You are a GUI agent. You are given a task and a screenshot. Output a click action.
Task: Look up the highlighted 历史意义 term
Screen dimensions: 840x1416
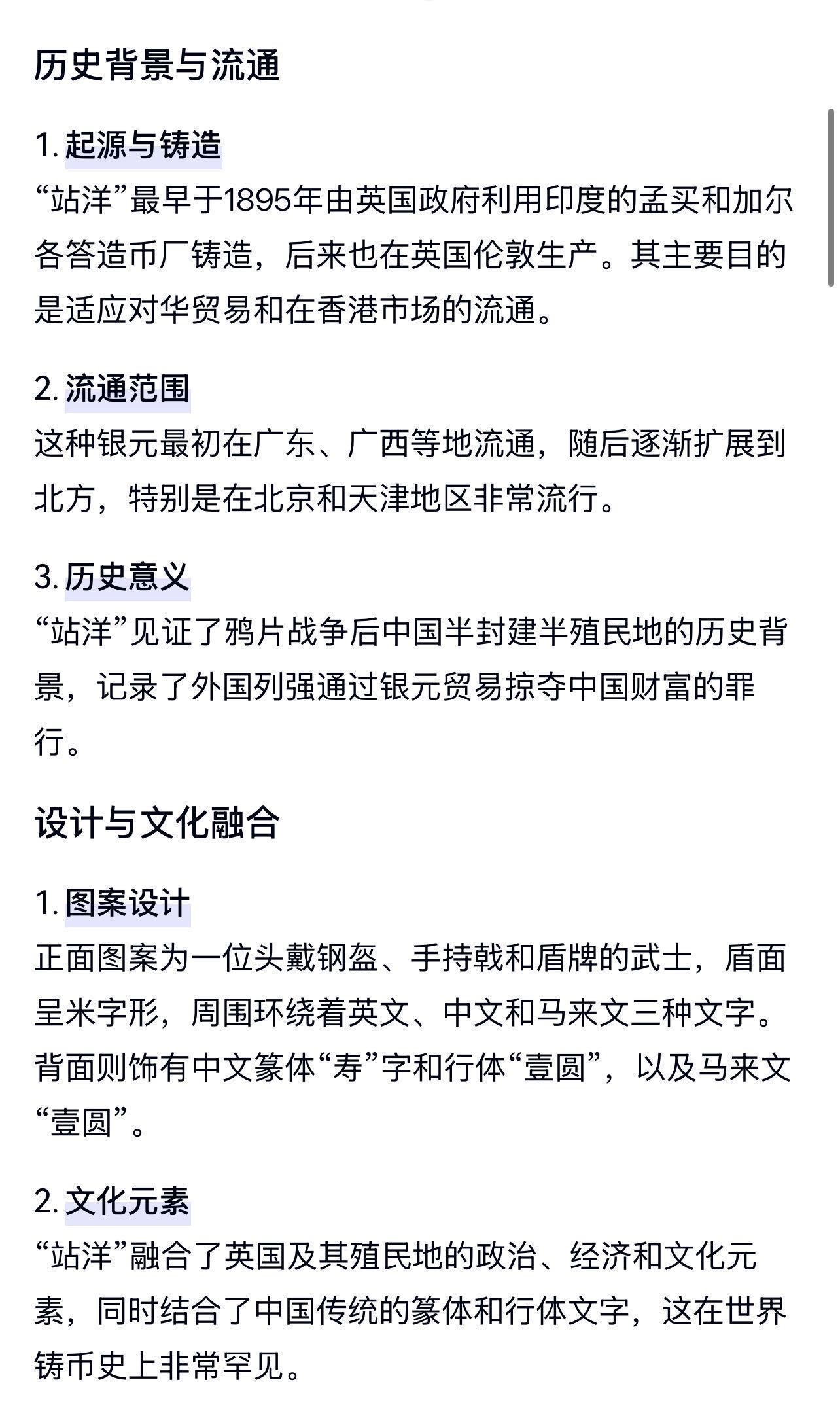(x=128, y=577)
